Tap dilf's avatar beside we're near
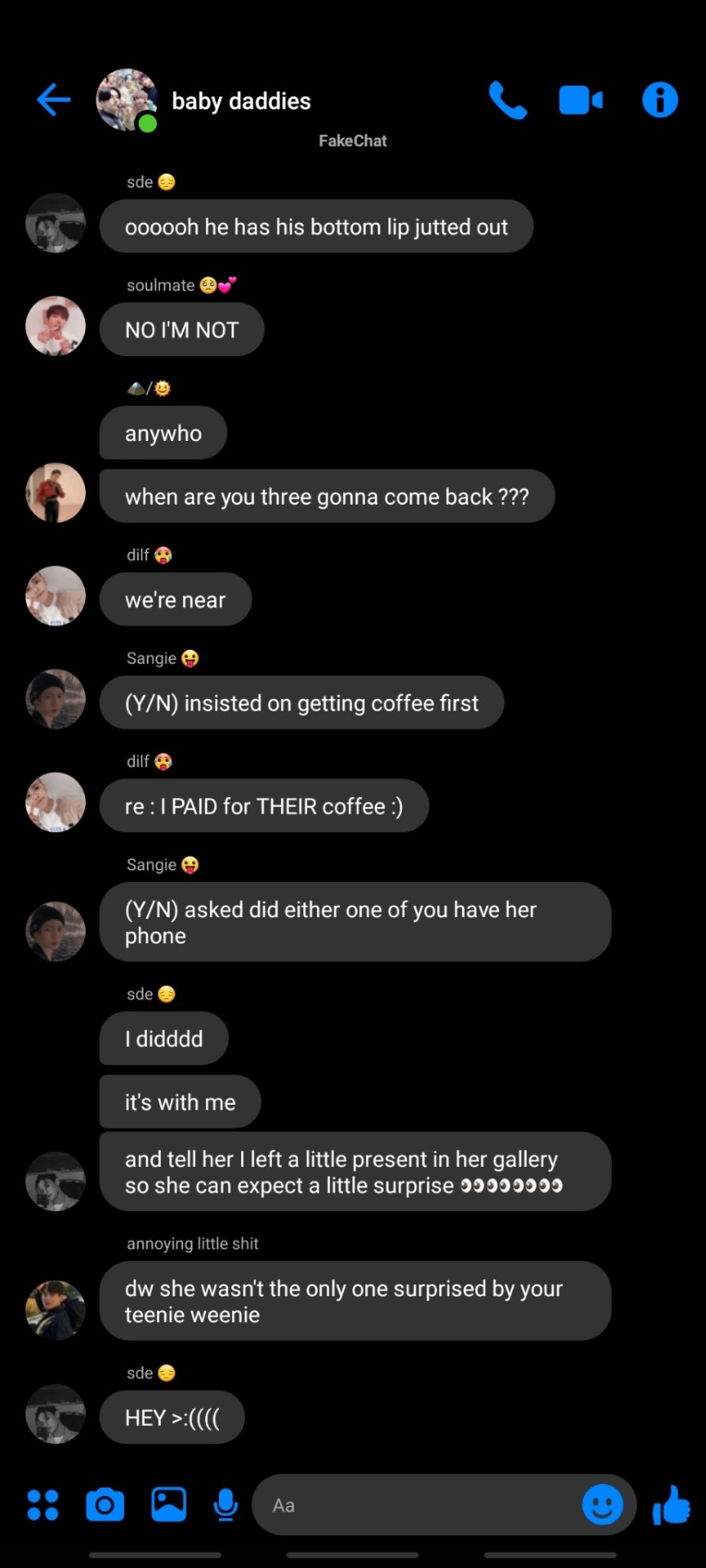706x1568 pixels. 56,596
